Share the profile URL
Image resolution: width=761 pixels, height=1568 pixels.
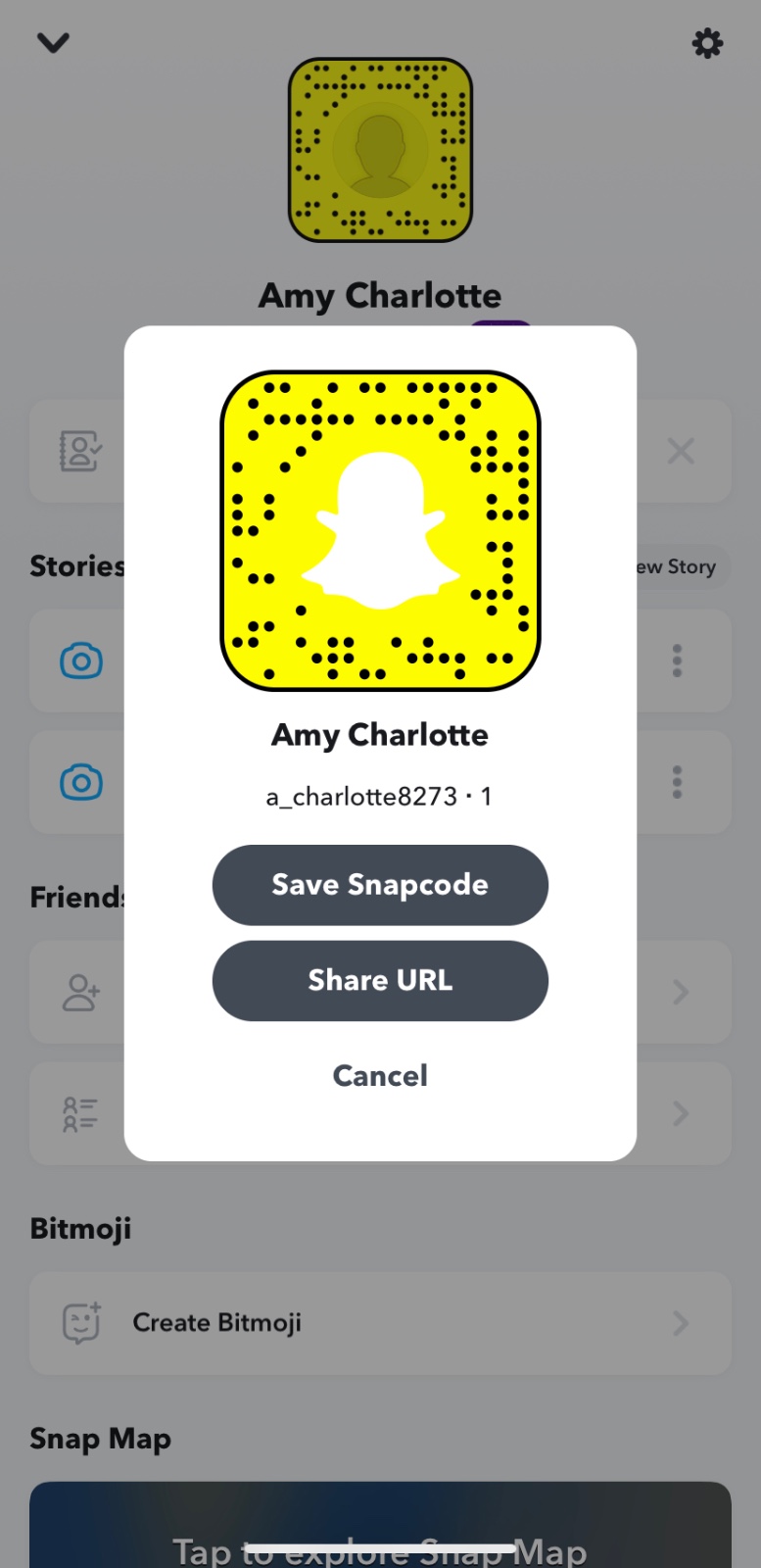tap(380, 981)
